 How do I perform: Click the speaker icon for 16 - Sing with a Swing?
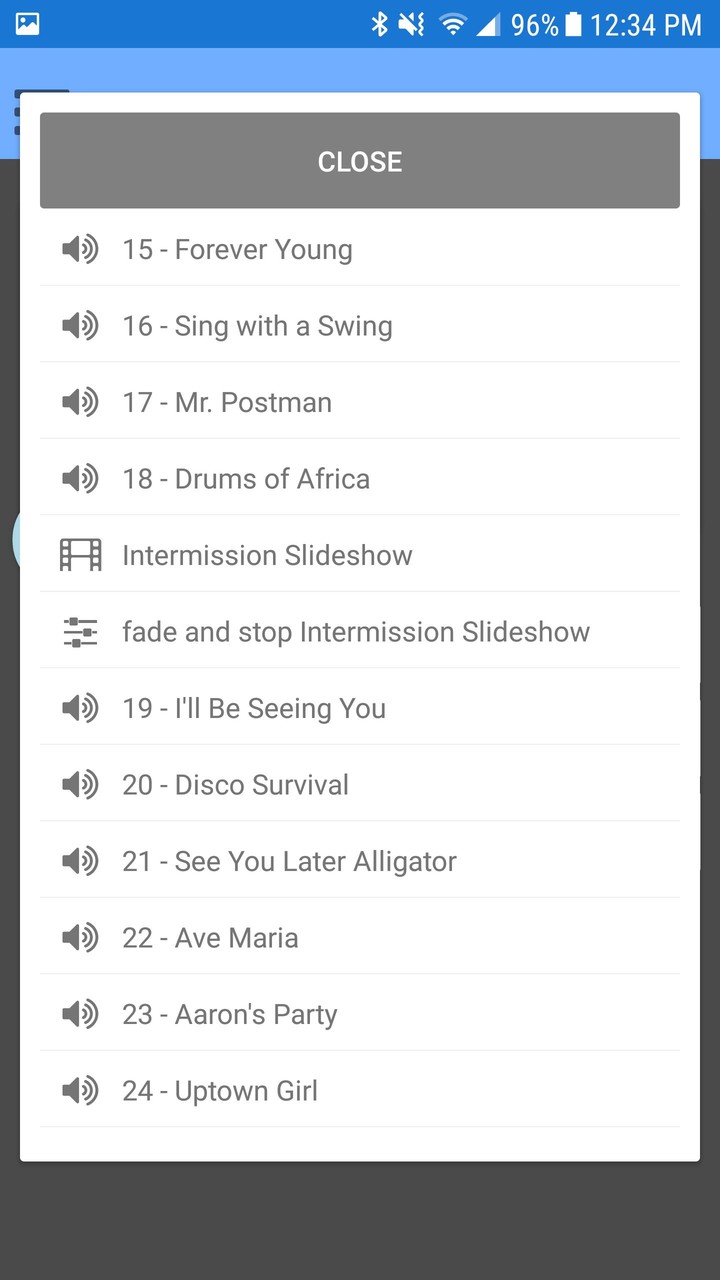[80, 325]
